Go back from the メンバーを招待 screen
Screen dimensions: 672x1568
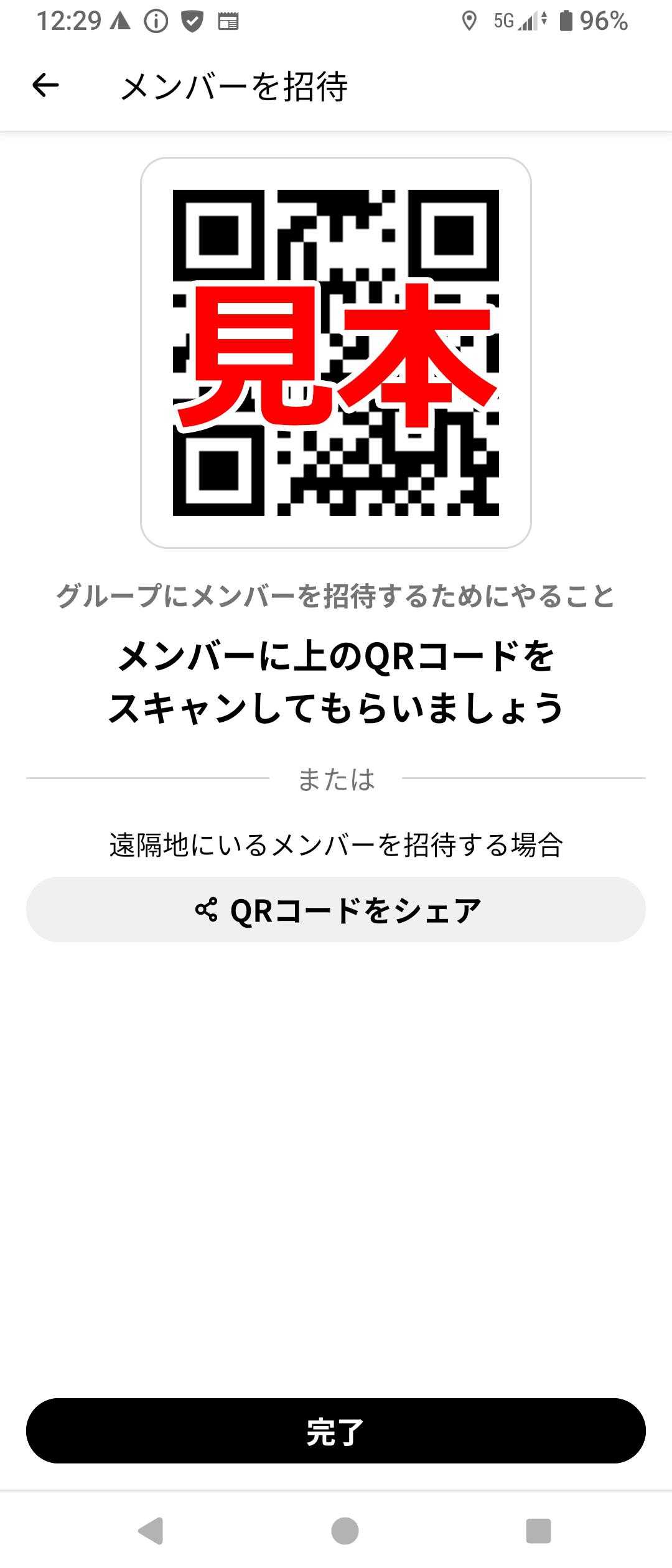(x=45, y=85)
